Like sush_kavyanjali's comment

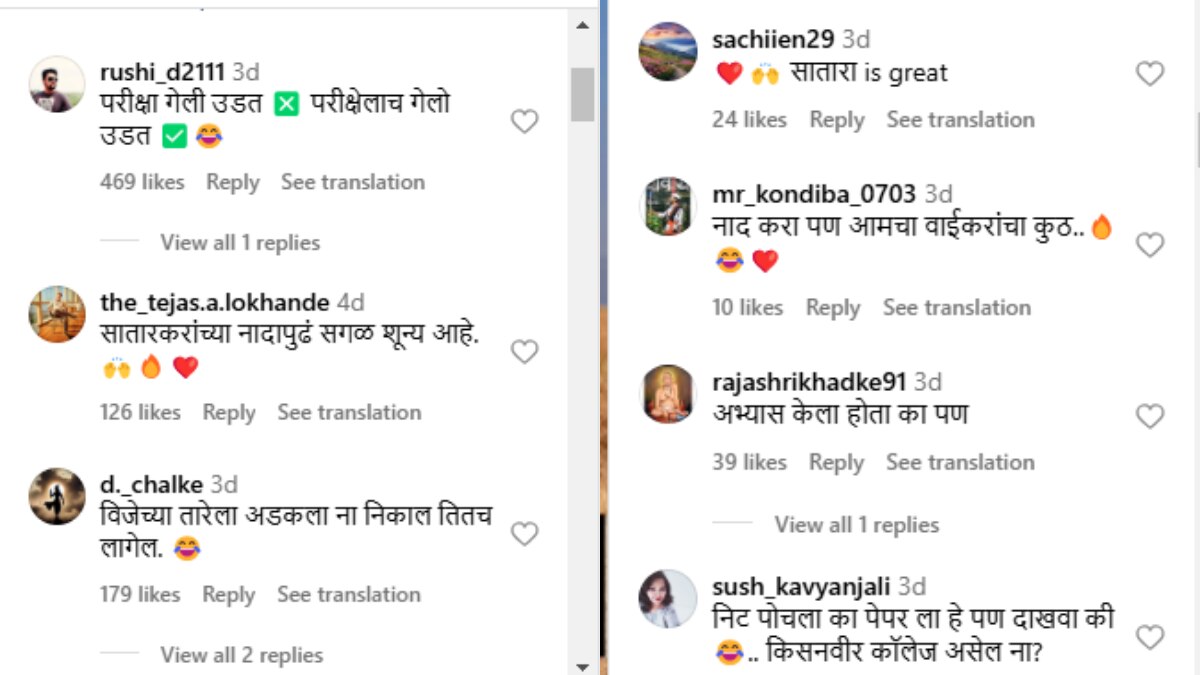pyautogui.click(x=1150, y=637)
